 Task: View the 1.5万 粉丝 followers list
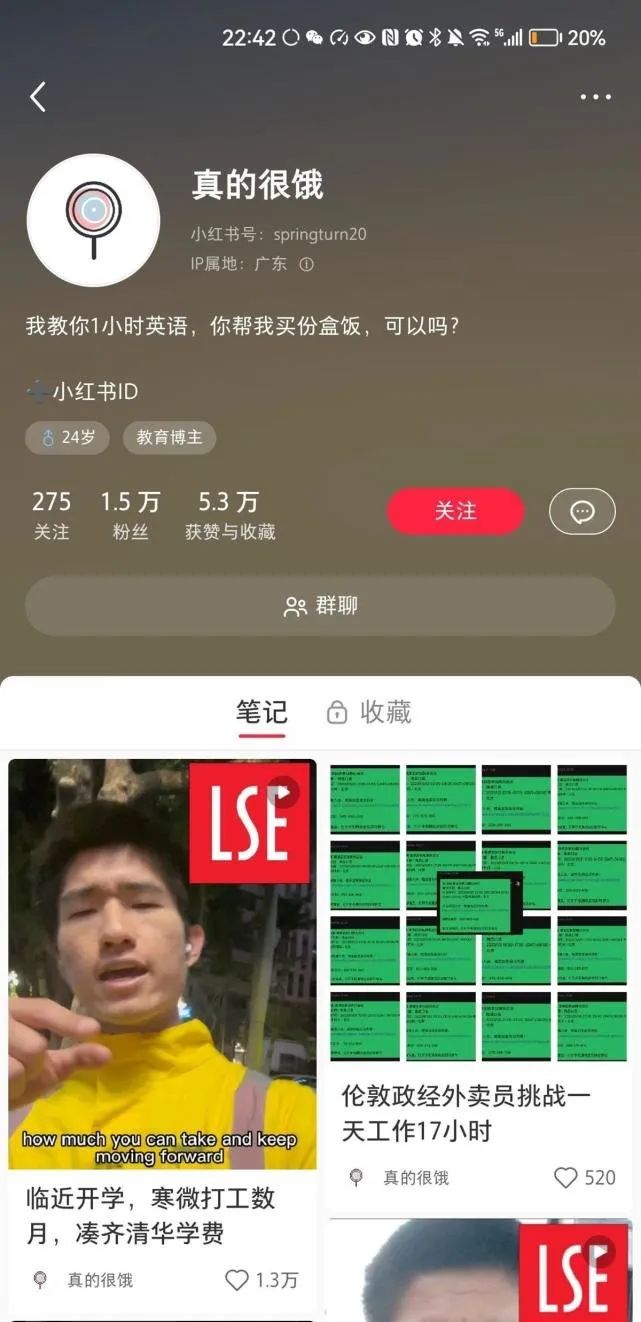pyautogui.click(x=130, y=515)
